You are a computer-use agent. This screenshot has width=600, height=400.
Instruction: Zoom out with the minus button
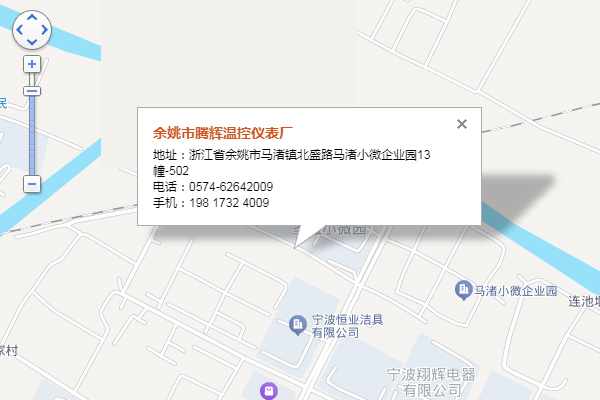coord(31,184)
